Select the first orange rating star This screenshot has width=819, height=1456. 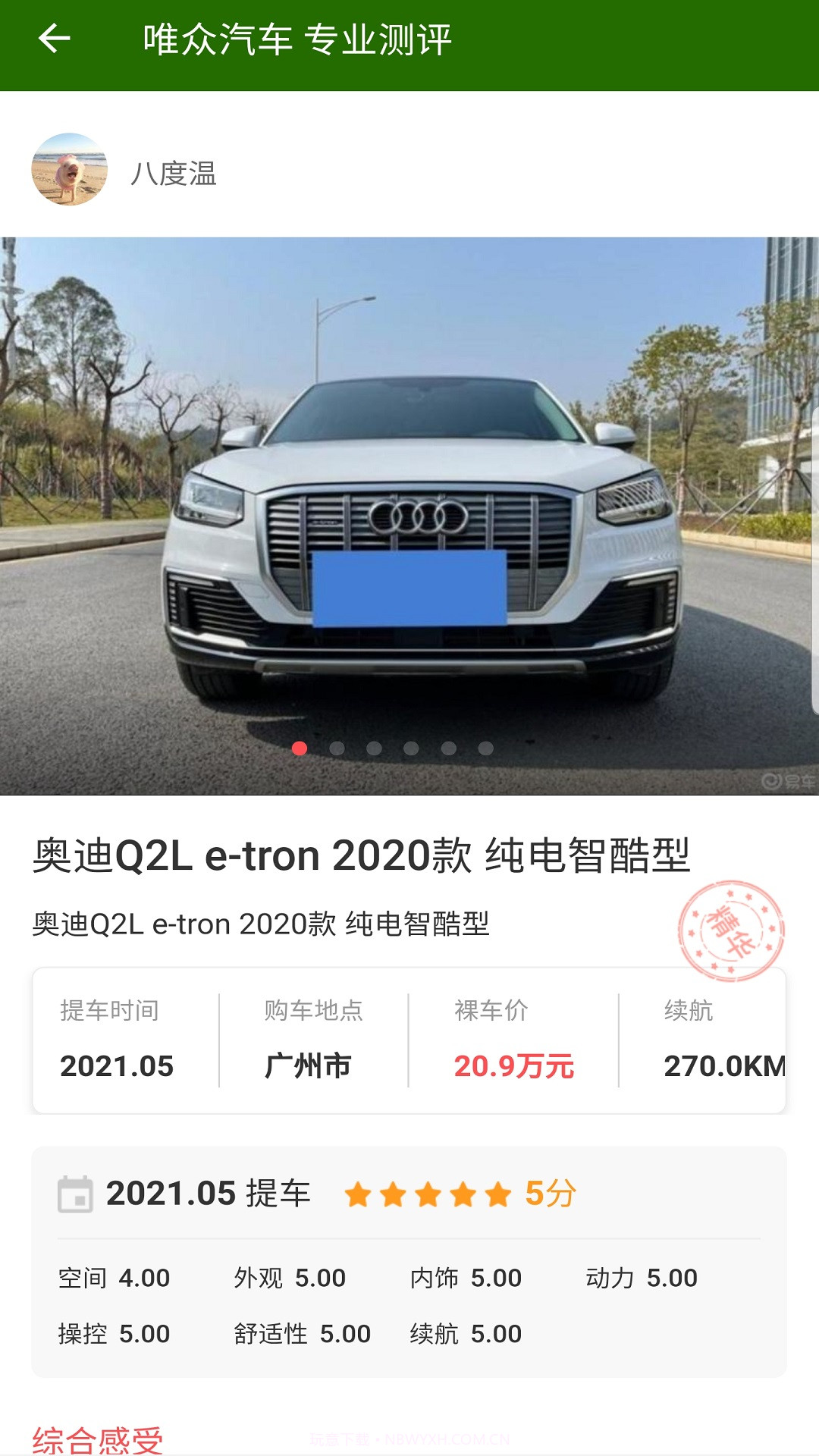pyautogui.click(x=360, y=1193)
